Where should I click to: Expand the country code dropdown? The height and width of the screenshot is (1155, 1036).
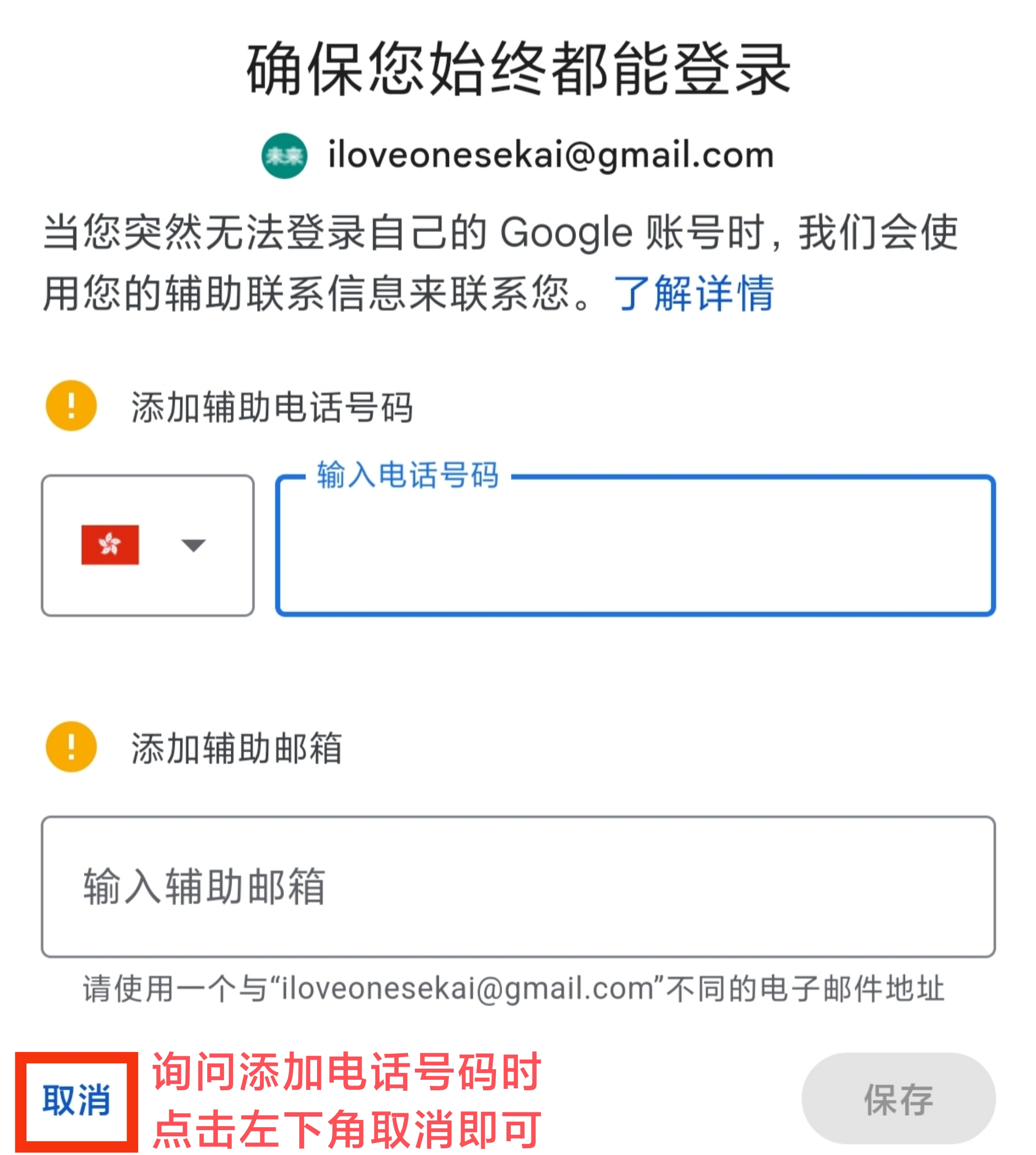pos(147,545)
